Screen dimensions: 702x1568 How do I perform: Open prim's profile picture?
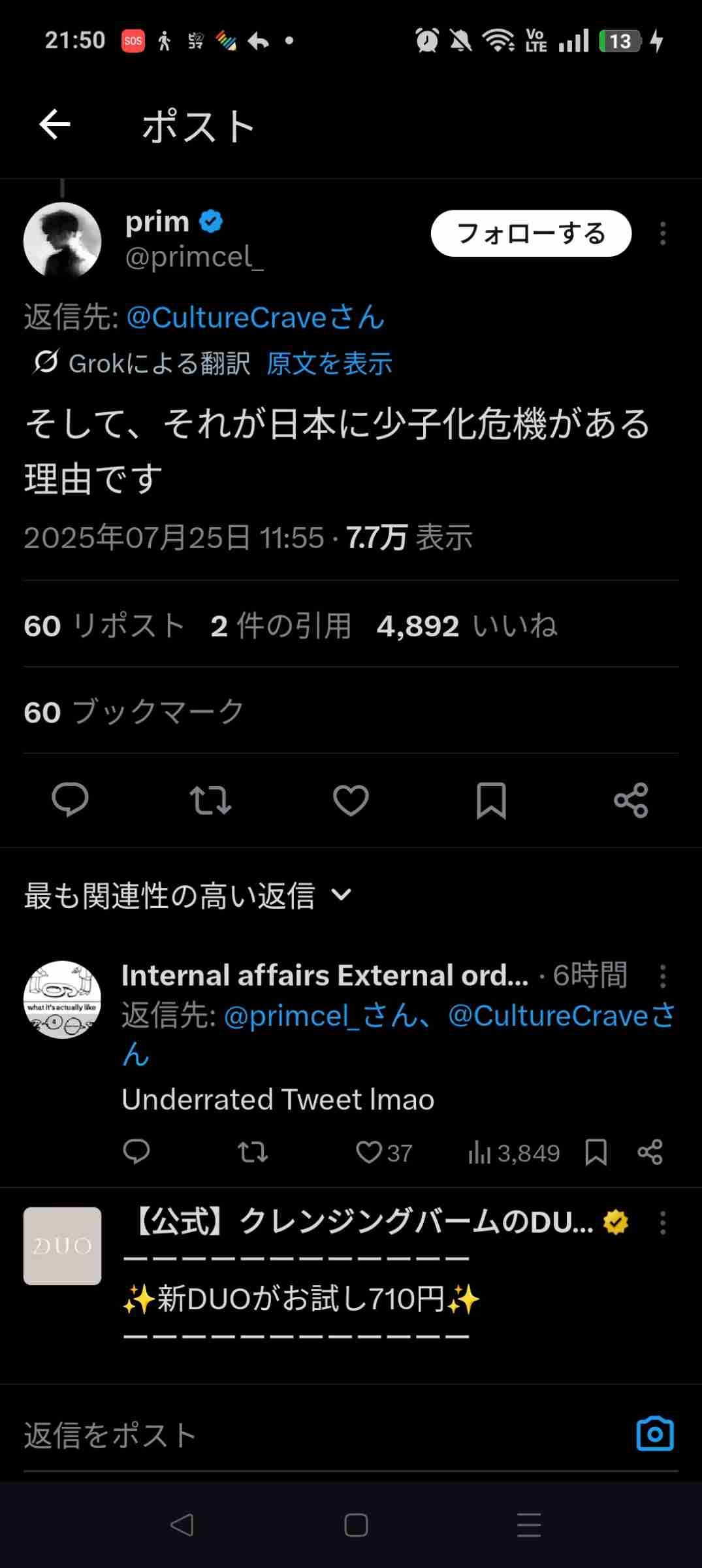coord(62,241)
